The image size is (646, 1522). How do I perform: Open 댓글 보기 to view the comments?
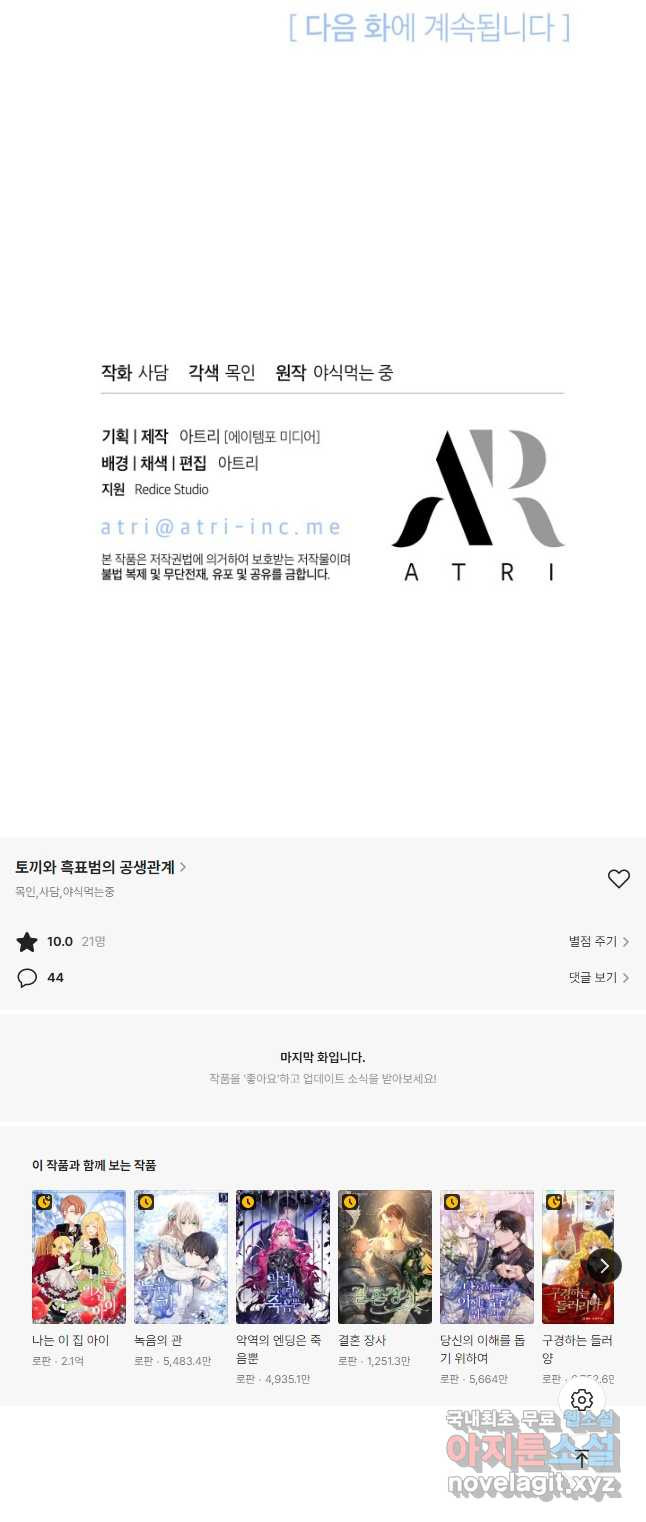(x=598, y=978)
